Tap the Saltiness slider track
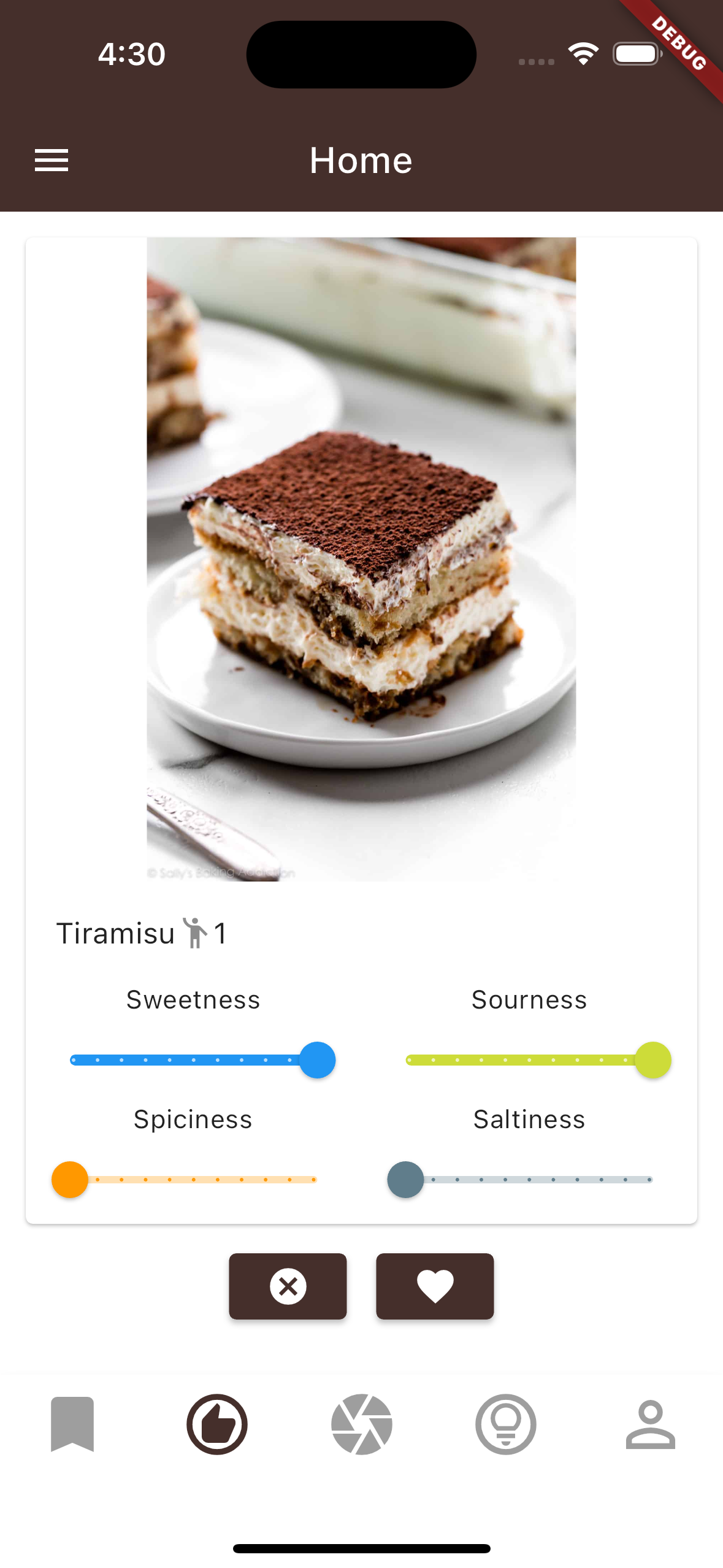The height and width of the screenshot is (1568, 723). [529, 1180]
